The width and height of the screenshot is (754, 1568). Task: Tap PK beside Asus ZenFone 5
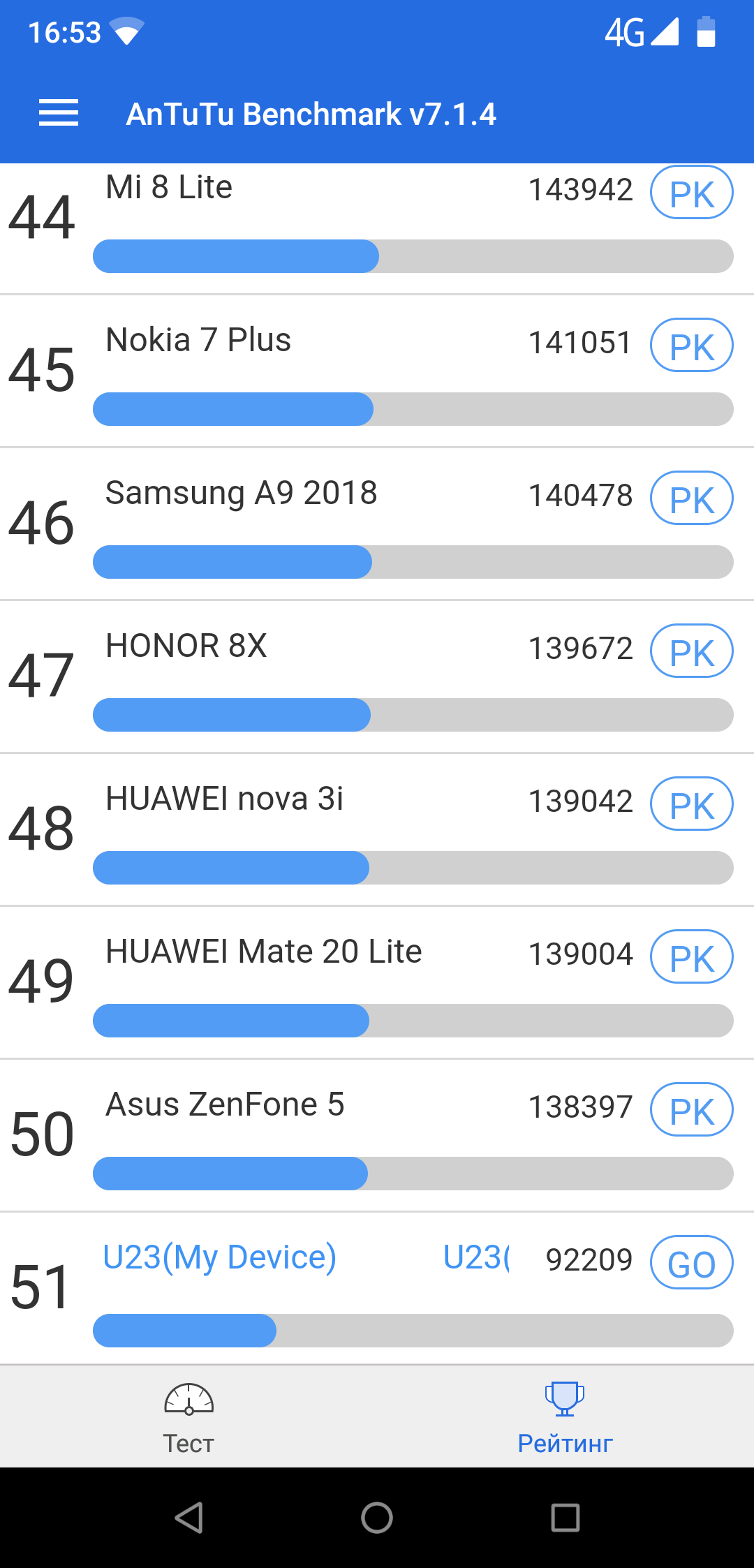click(x=691, y=1110)
